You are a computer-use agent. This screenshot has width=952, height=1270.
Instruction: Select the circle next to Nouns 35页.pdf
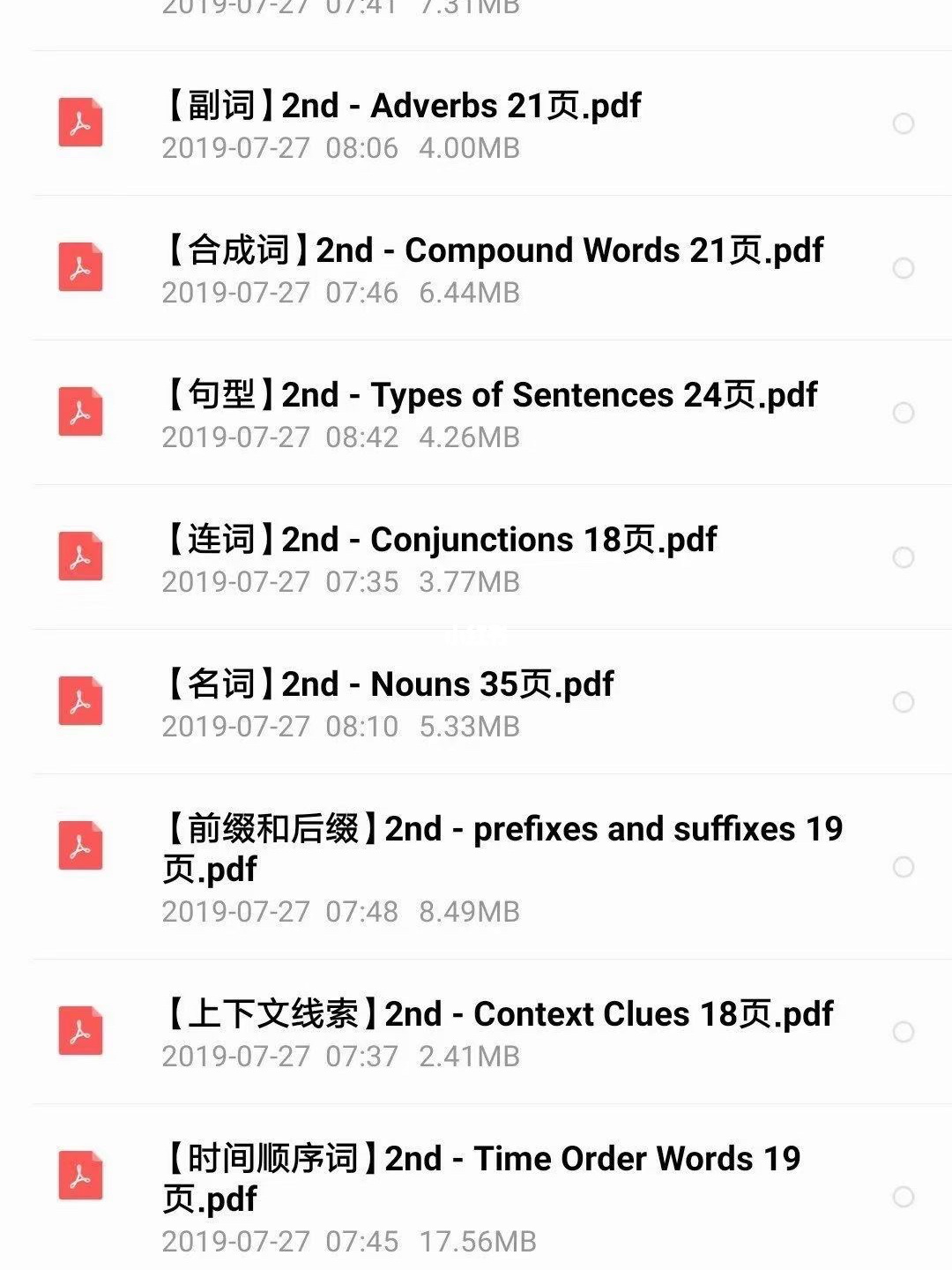[903, 702]
